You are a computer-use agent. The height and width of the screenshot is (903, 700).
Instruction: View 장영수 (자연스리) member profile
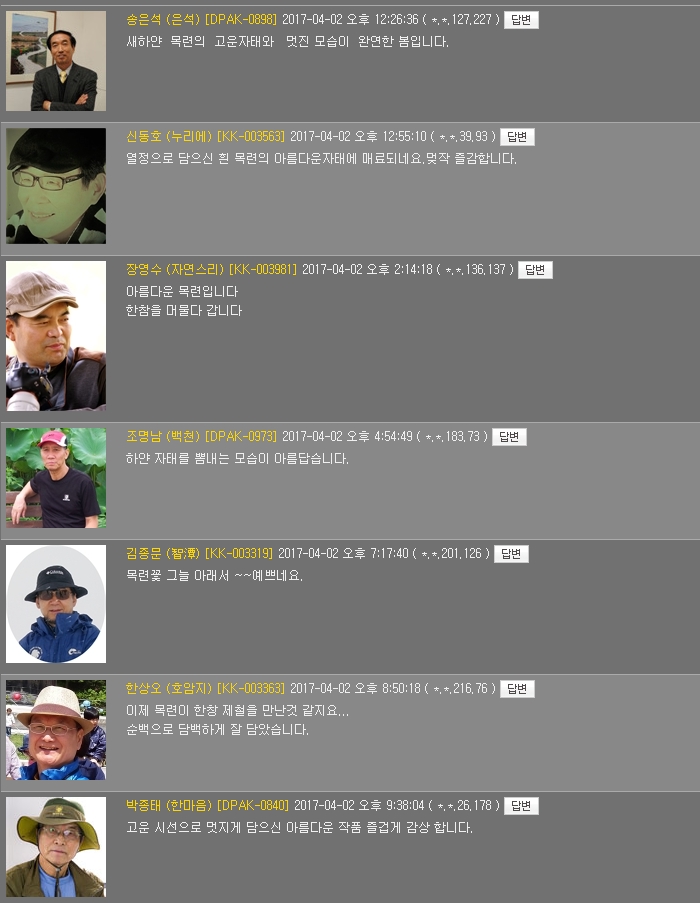[x=176, y=270]
